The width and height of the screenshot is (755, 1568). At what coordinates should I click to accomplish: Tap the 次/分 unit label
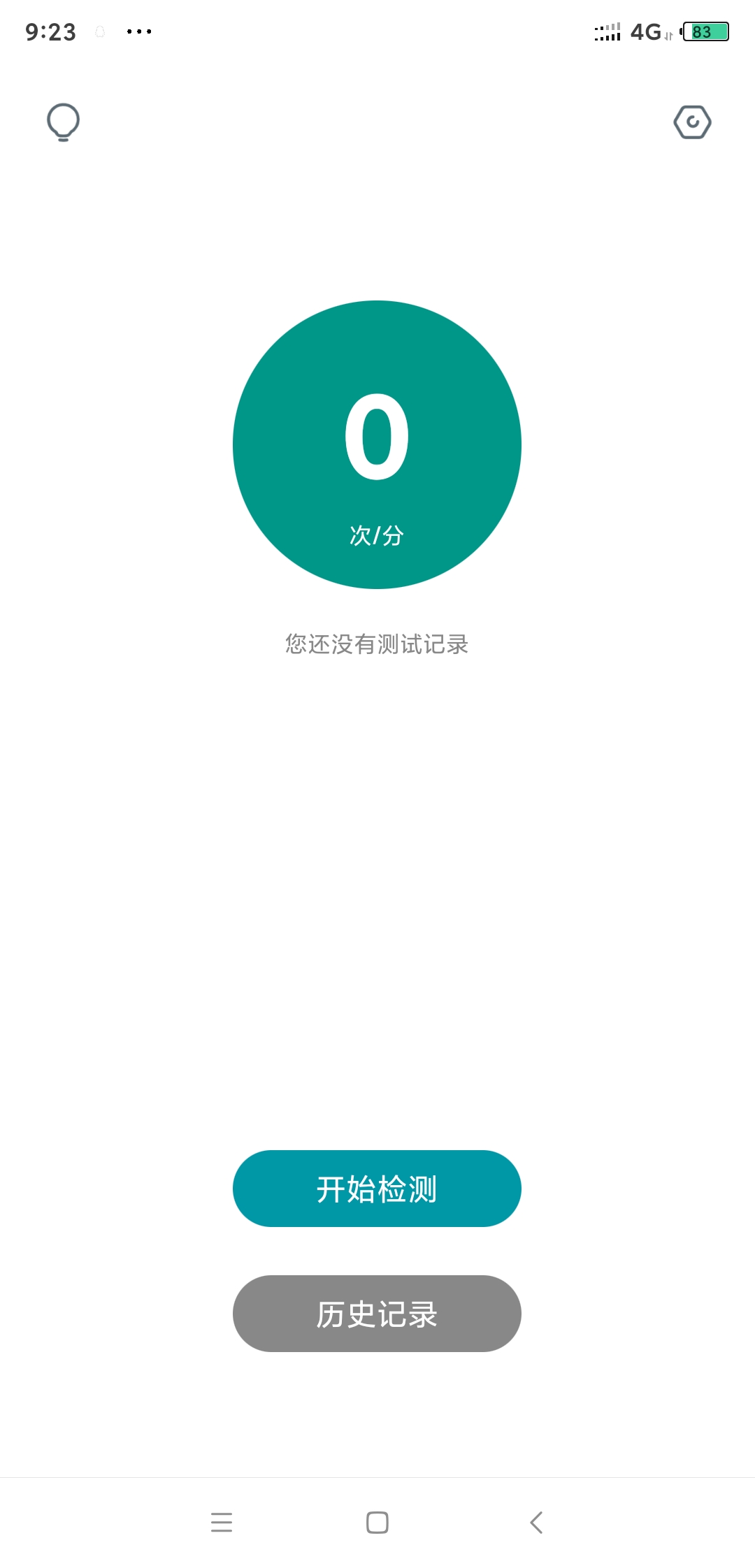[377, 535]
